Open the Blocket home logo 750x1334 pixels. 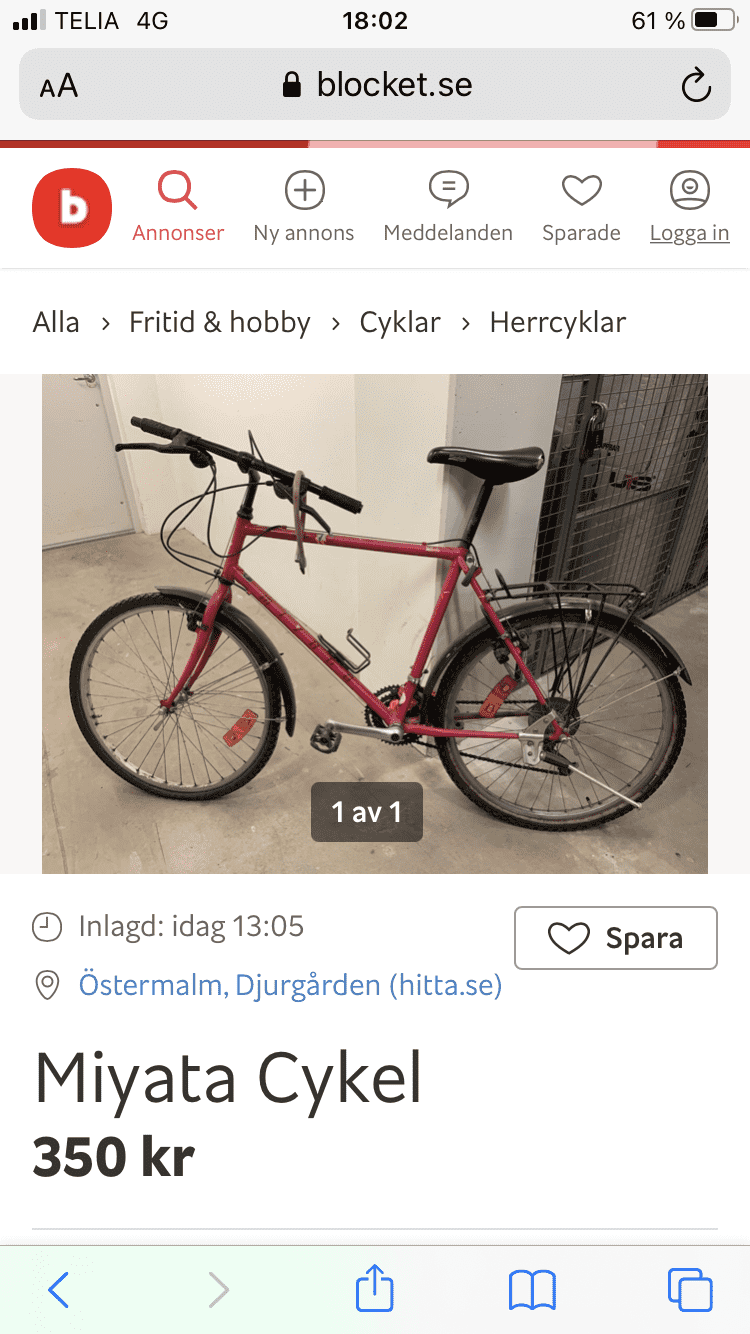pos(72,208)
